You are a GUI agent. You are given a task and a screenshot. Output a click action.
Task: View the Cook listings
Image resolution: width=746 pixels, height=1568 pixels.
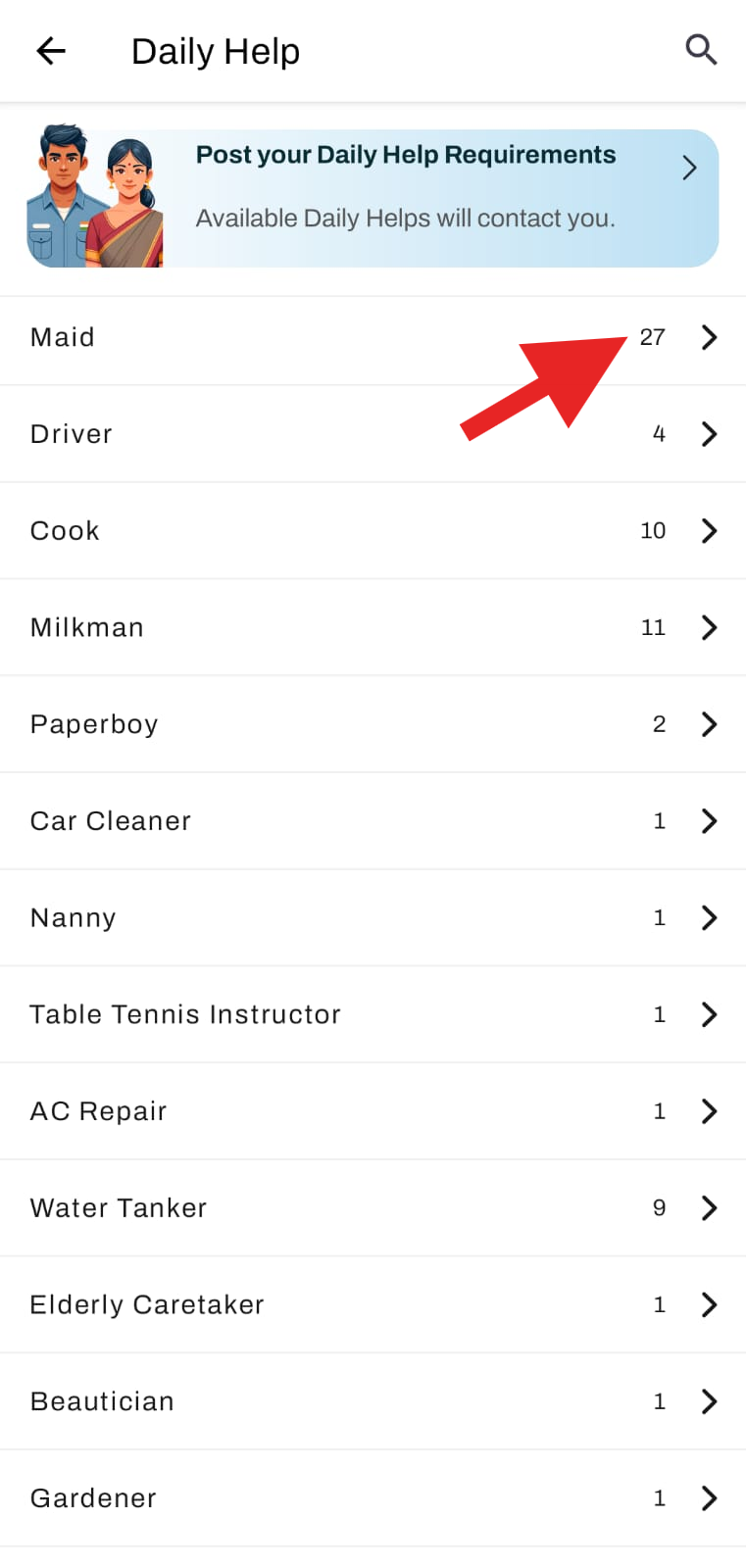pos(373,531)
